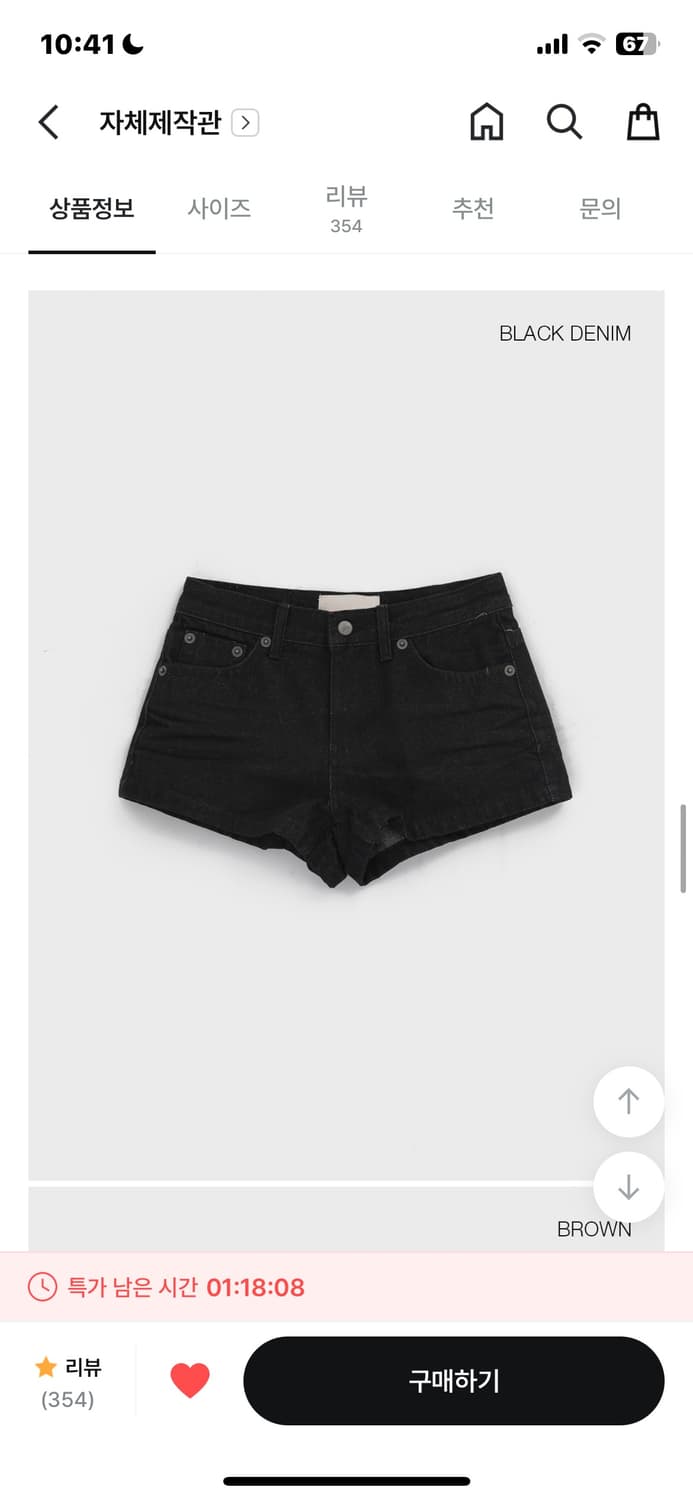
Task: Jump to top with up arrow button
Action: [628, 1101]
